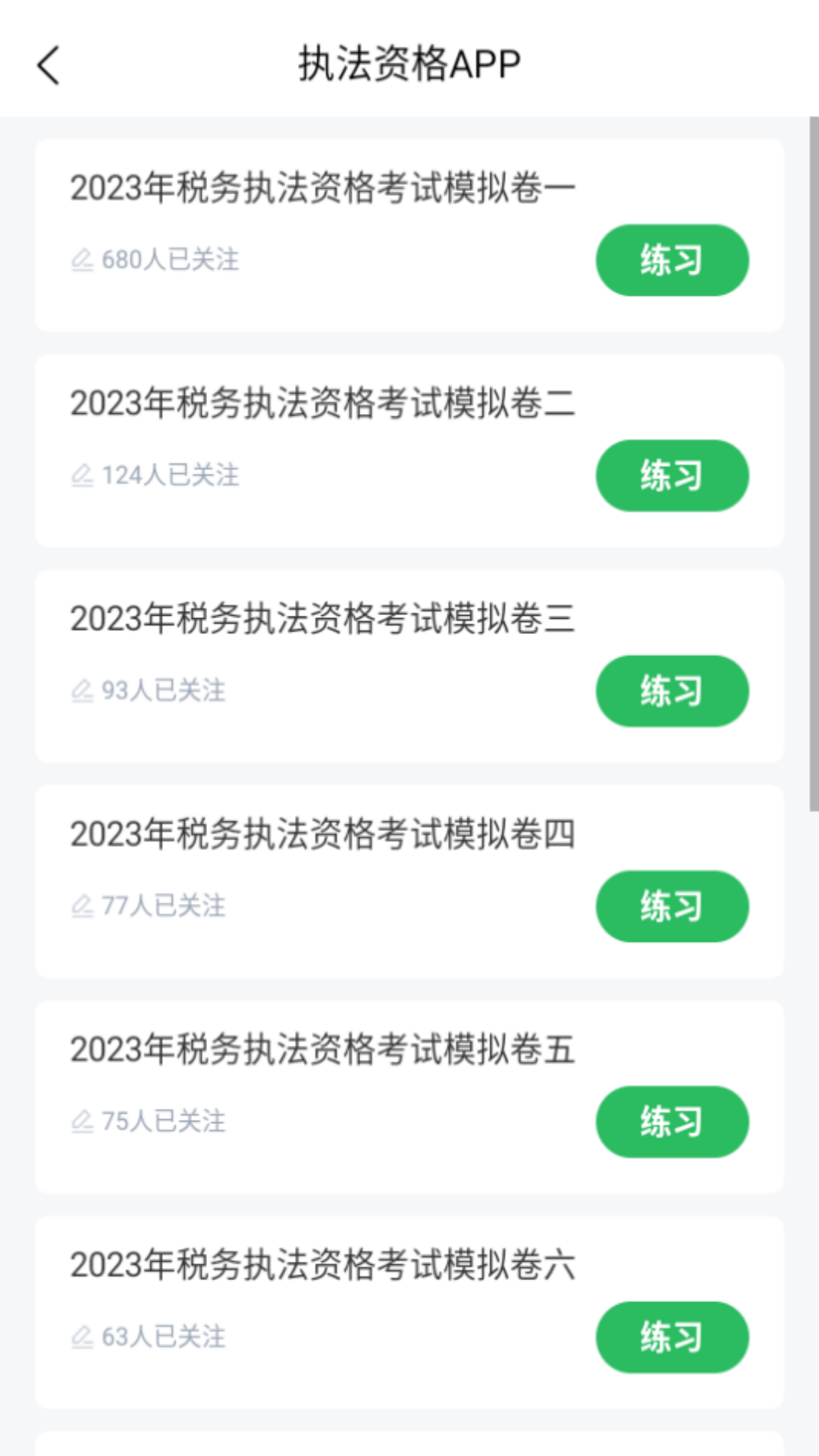Screen dimensions: 819x1456
Task: Click the partially visible card below 模拟卷六
Action: pos(409,1441)
